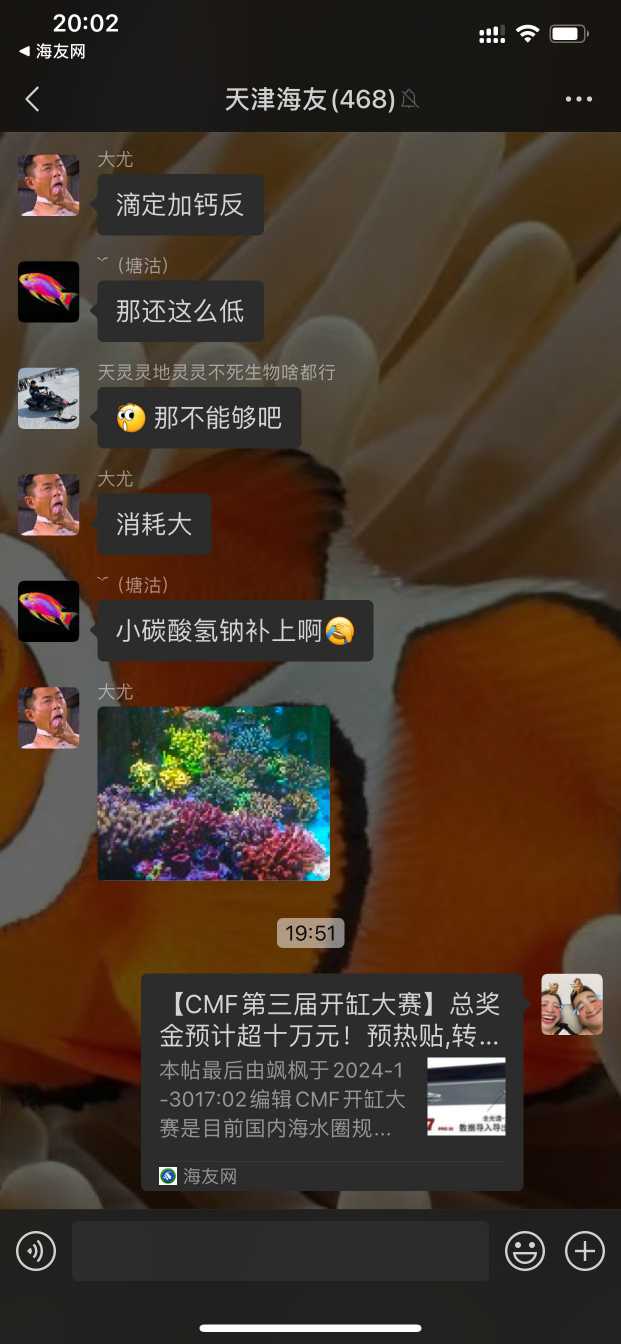Open 大尤's avatar beside 滴定加钙反
The width and height of the screenshot is (621, 1344).
click(48, 185)
